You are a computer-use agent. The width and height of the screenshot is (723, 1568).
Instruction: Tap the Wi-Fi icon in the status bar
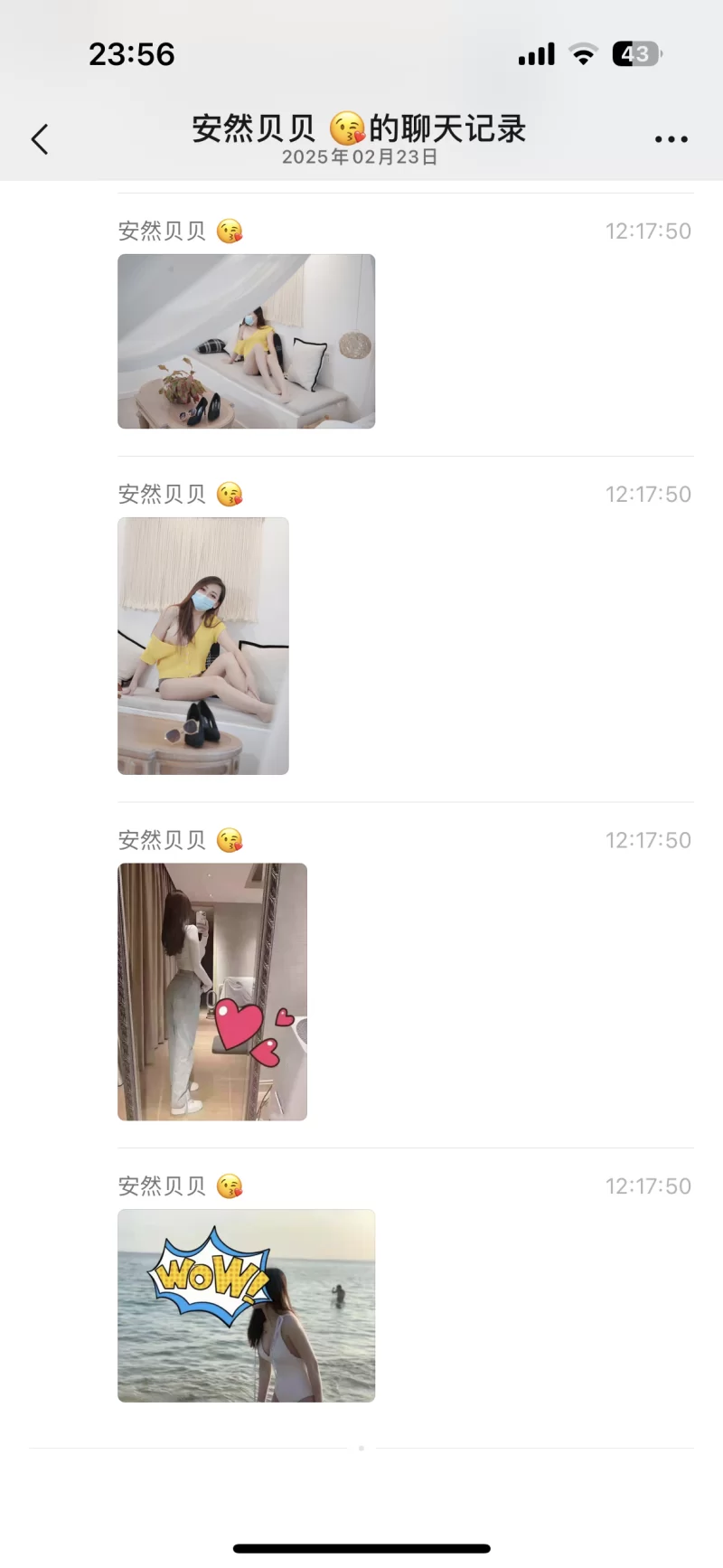click(x=584, y=53)
